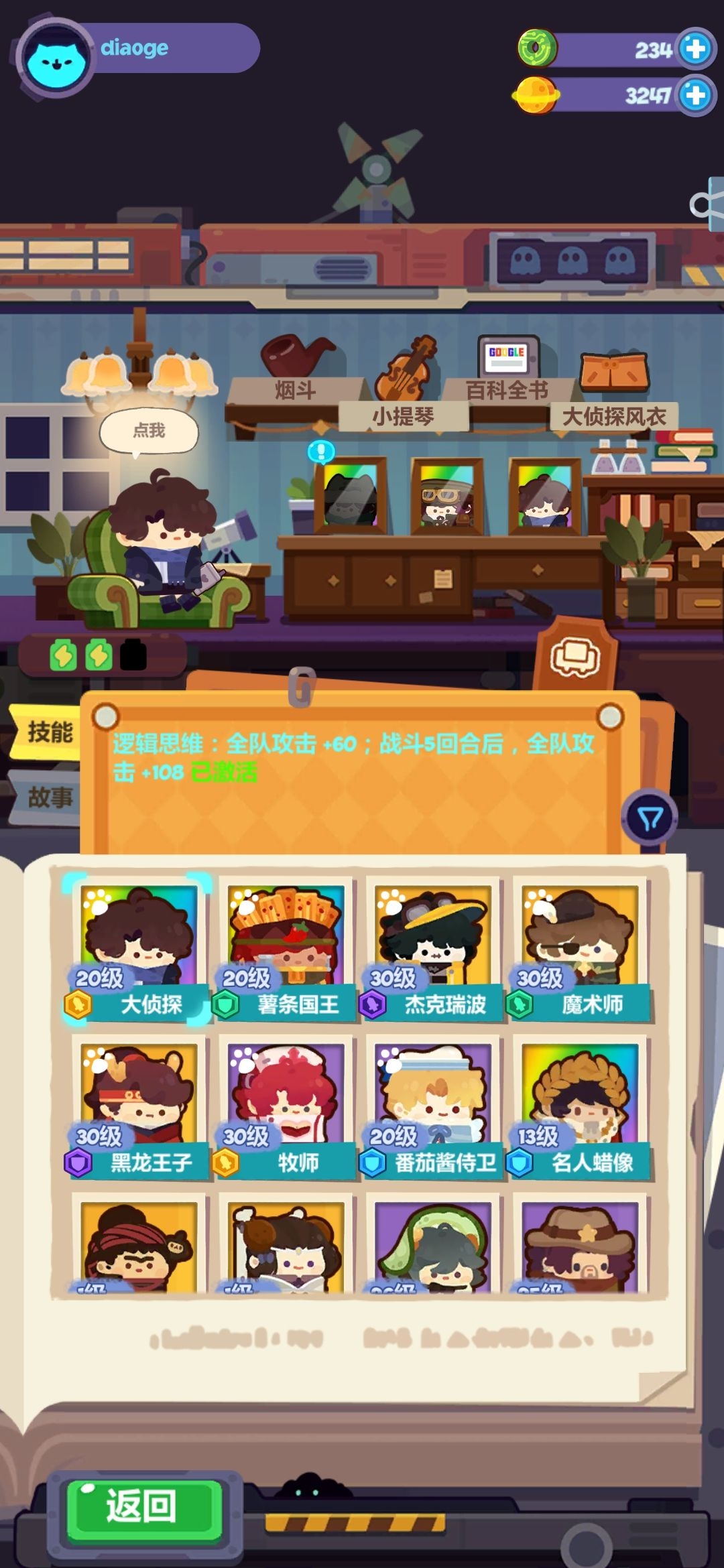Tap plus to add gold planet currency

pyautogui.click(x=695, y=95)
